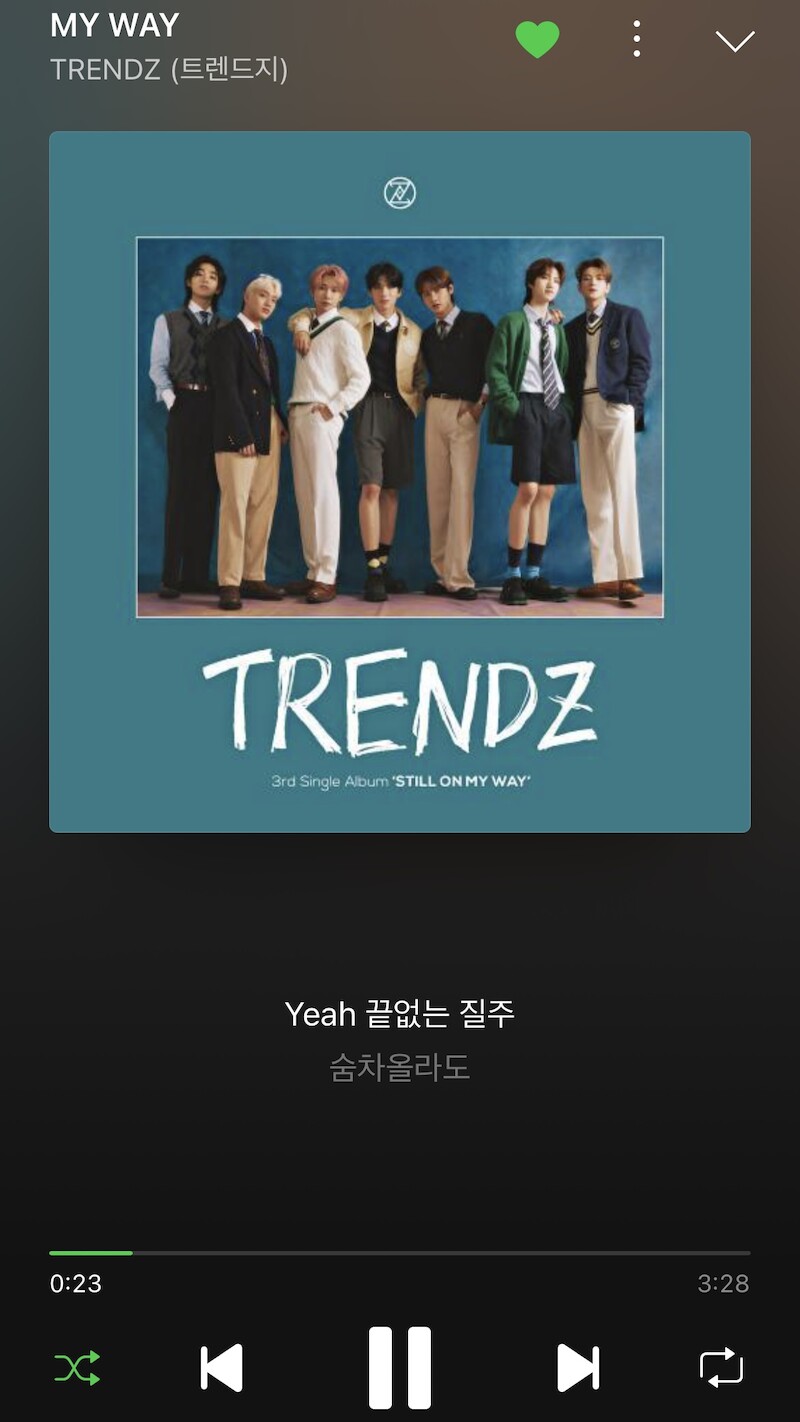
Task: Skip to the previous track
Action: coord(222,1367)
